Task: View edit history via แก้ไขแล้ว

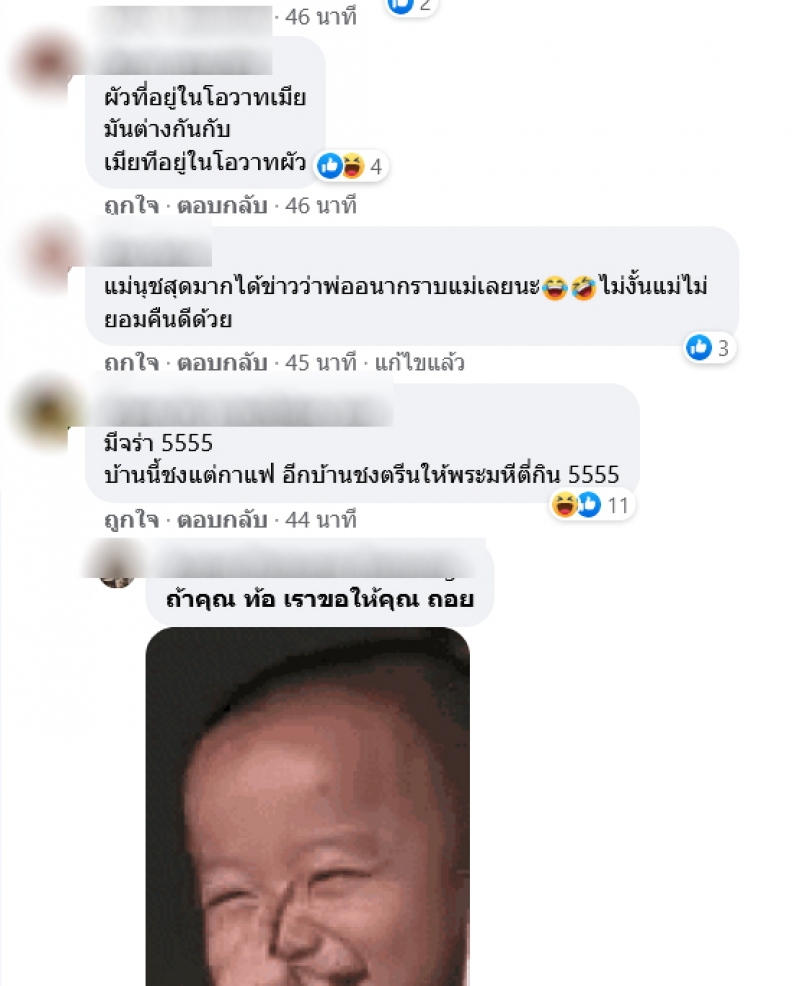Action: tap(419, 362)
